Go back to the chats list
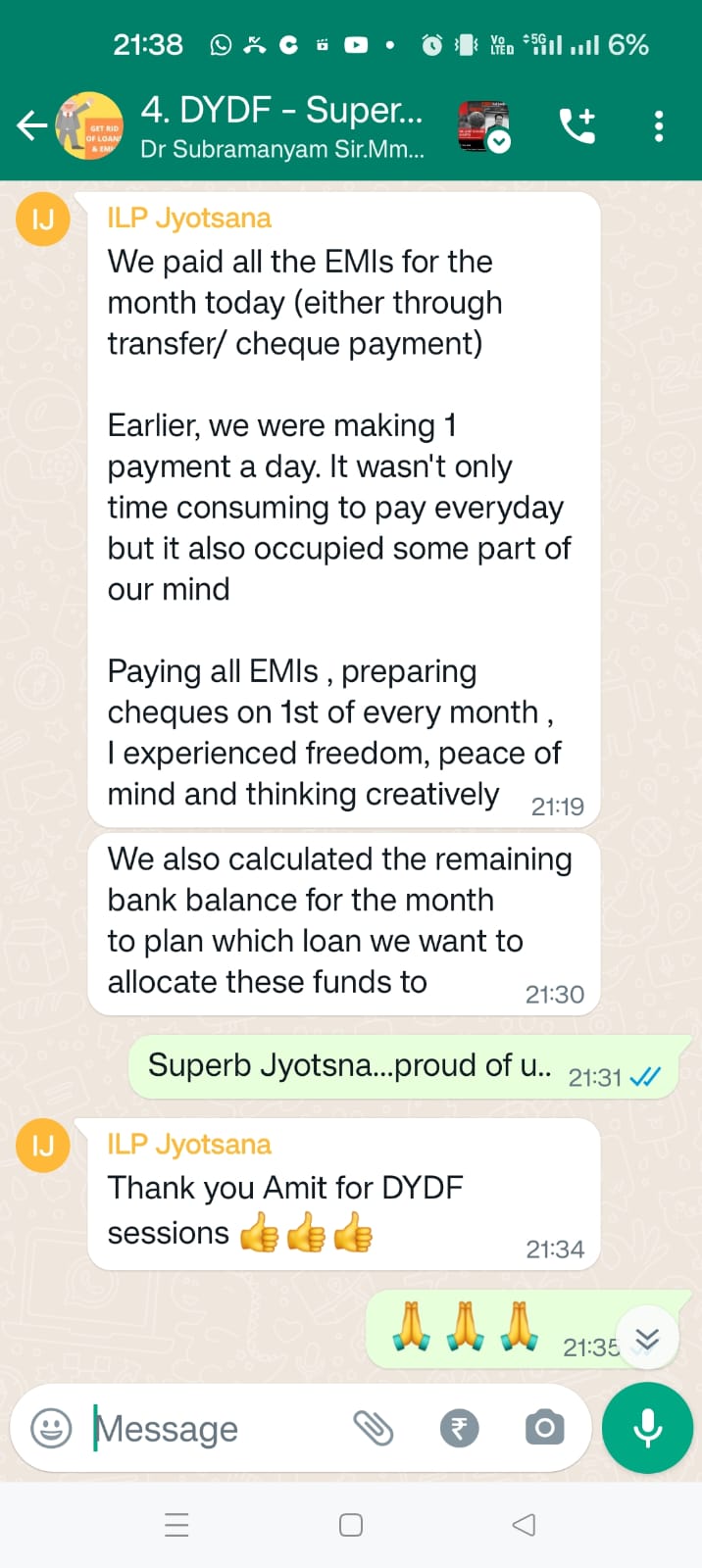The height and width of the screenshot is (1568, 702). click(x=31, y=125)
